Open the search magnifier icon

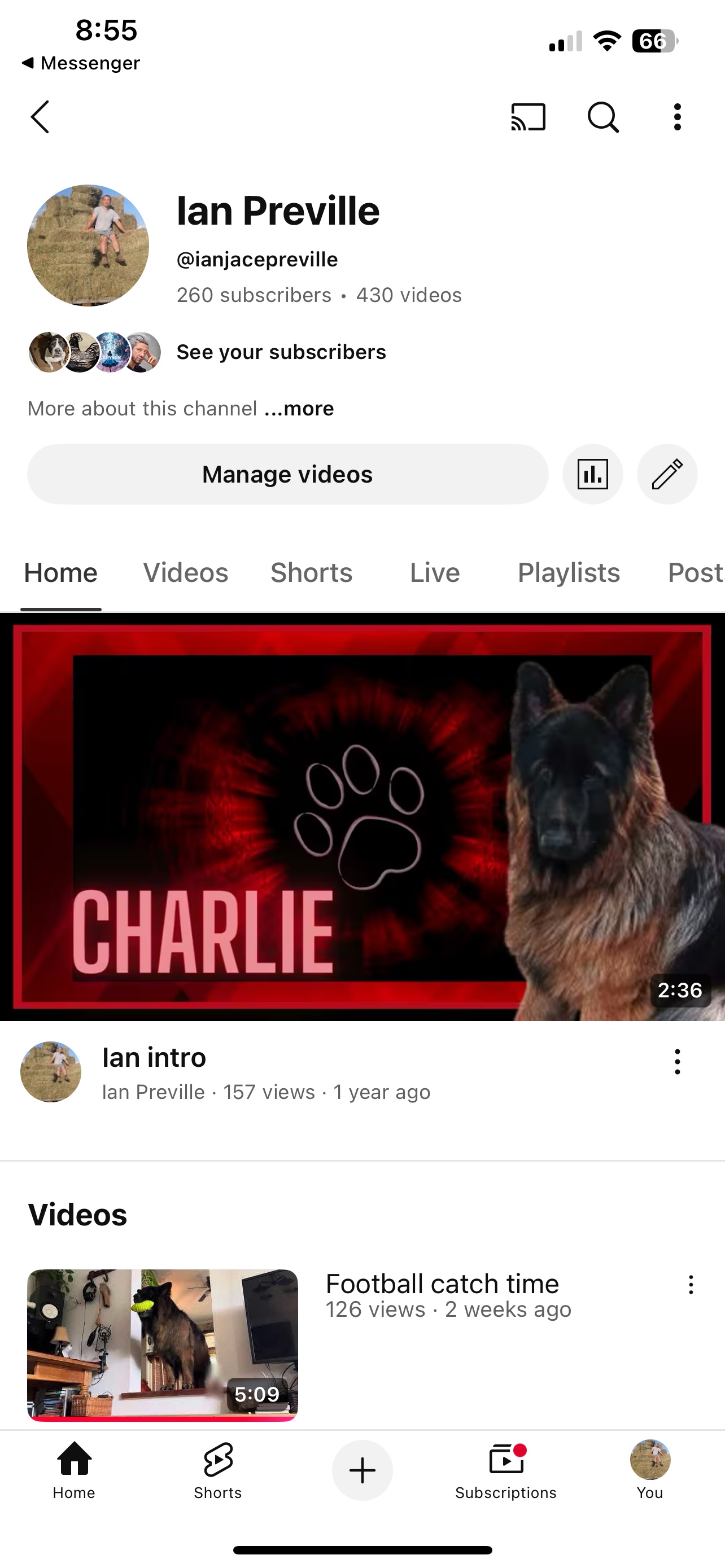coord(602,117)
